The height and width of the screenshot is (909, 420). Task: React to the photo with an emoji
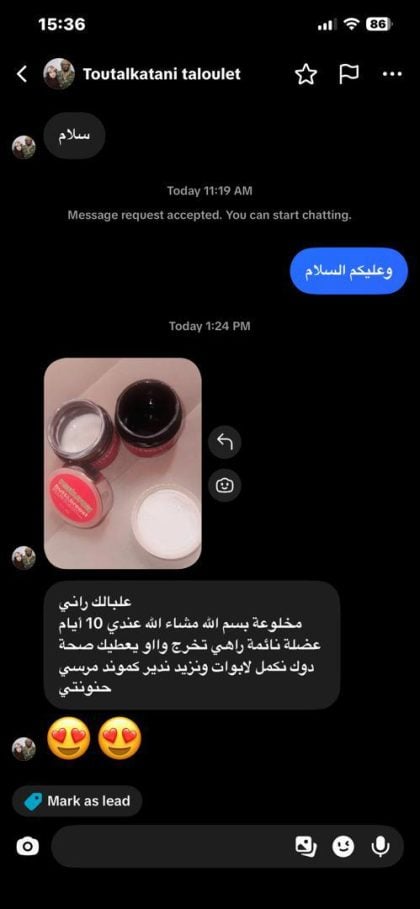tap(225, 485)
